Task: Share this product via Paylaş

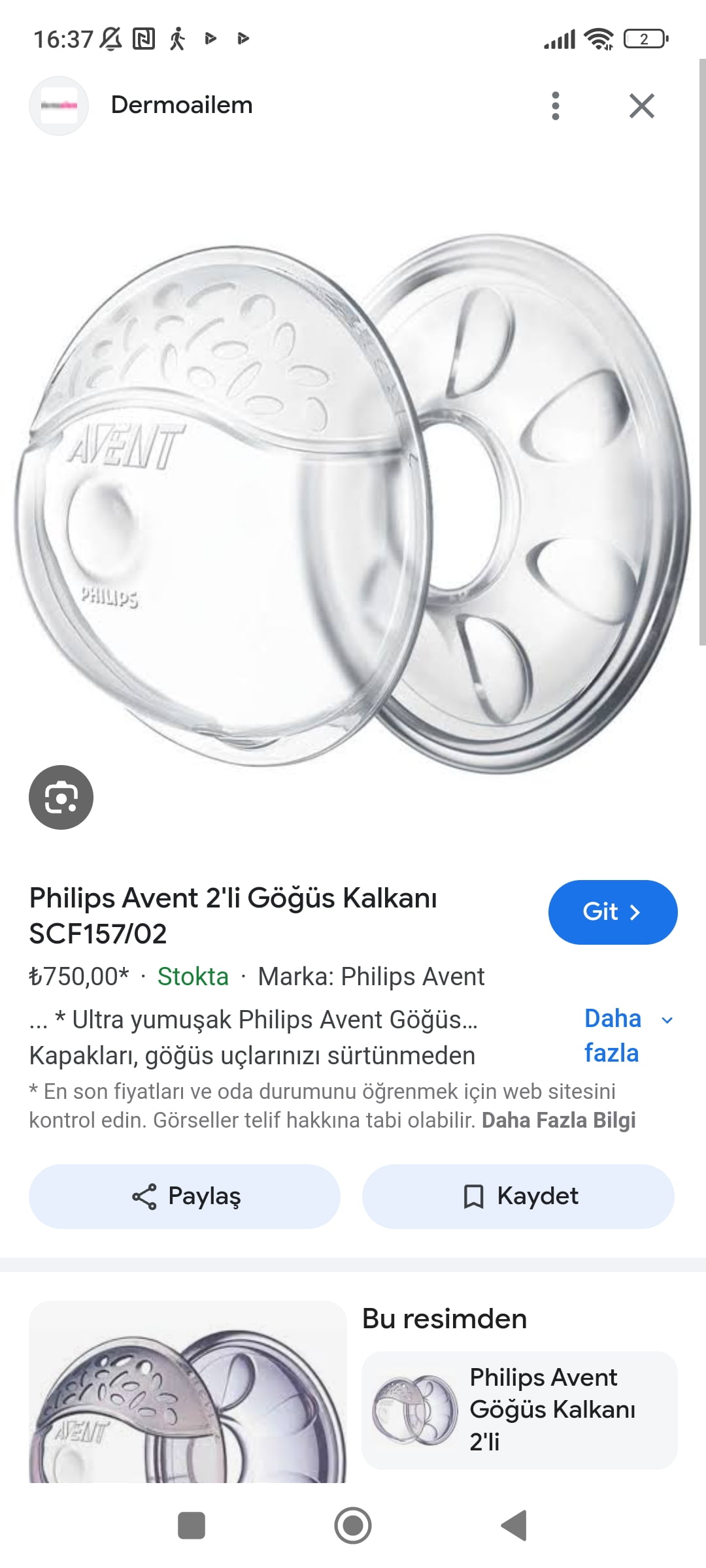Action: (x=184, y=1196)
